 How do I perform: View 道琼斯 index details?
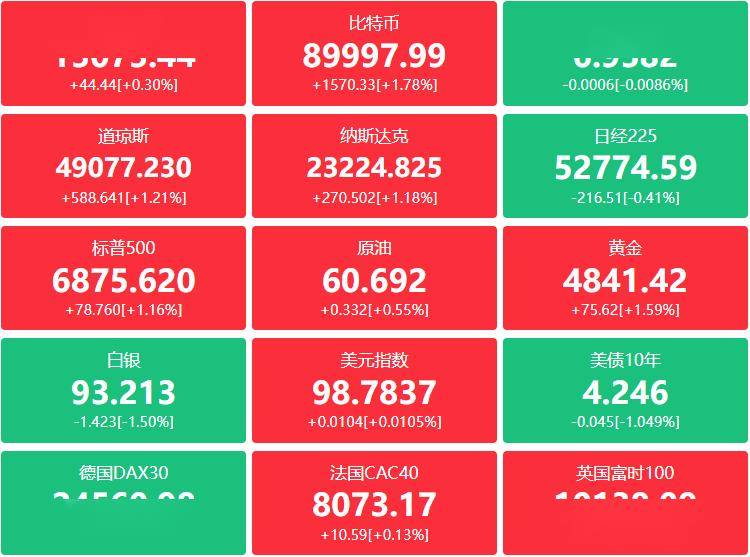pyautogui.click(x=123, y=165)
